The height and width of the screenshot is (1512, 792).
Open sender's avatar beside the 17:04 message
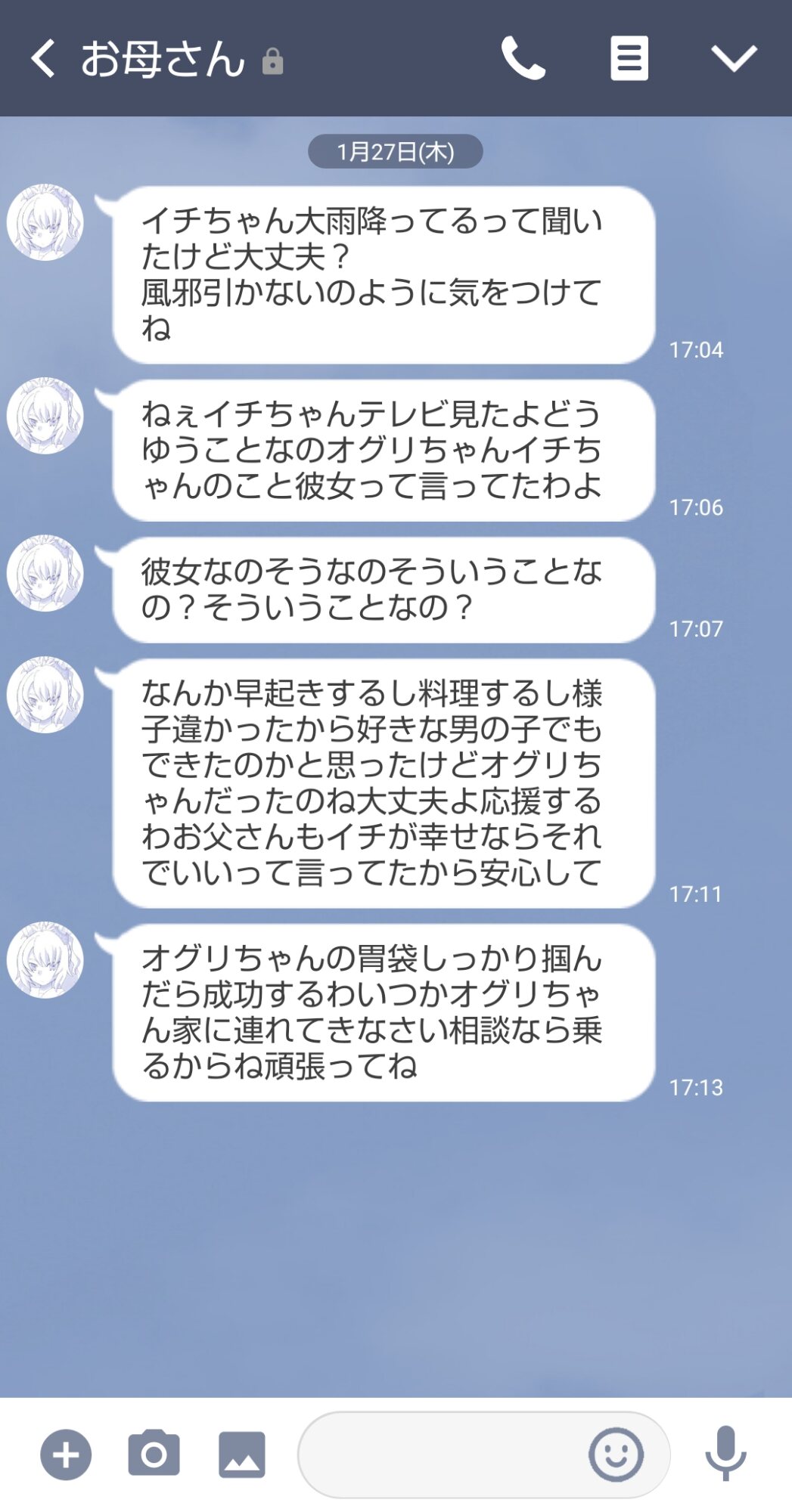(45, 222)
